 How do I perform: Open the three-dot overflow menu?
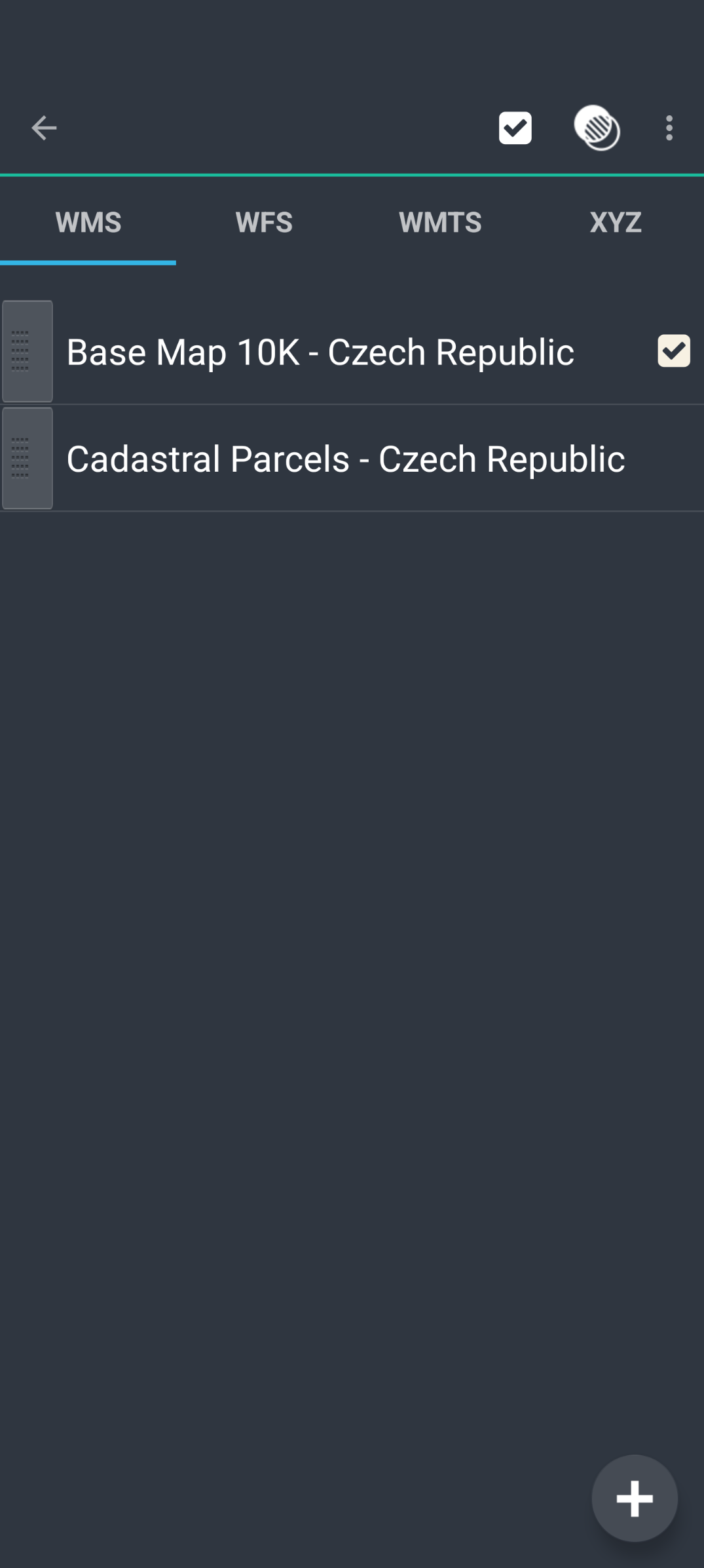point(669,128)
